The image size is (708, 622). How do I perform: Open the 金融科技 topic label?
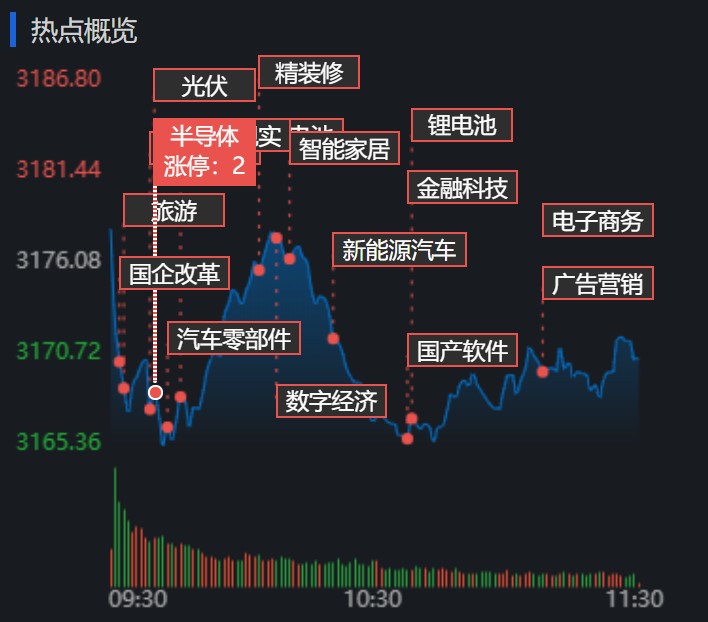pyautogui.click(x=462, y=187)
